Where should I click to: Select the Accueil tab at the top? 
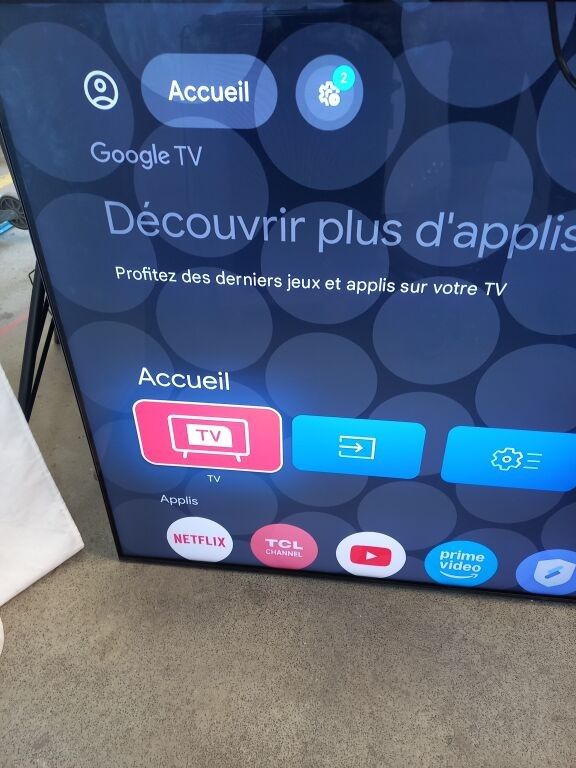click(209, 91)
